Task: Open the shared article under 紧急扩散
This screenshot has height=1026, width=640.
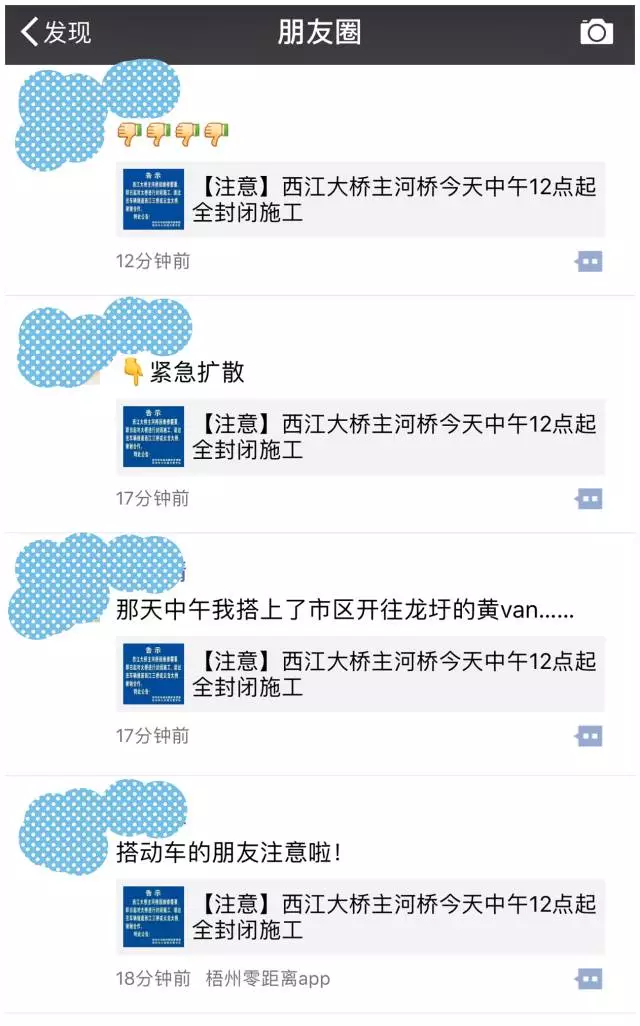Action: pyautogui.click(x=360, y=436)
